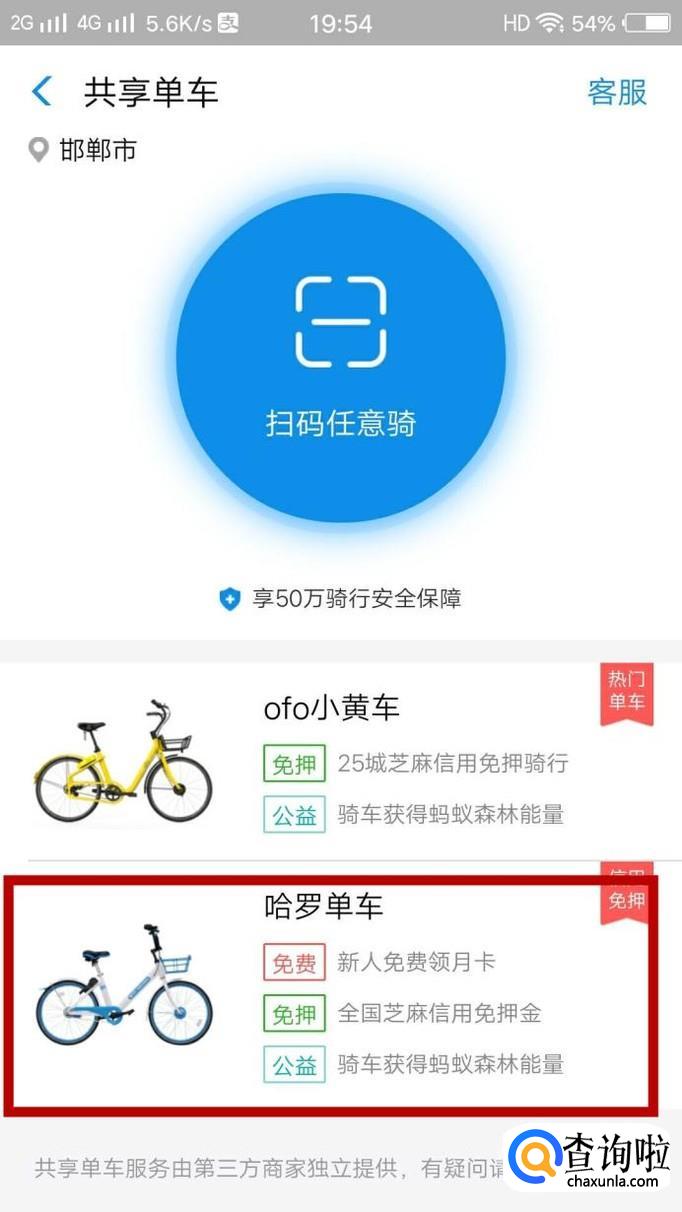Tap the 扫码任意骑 scan button
The height and width of the screenshot is (1212, 682).
pyautogui.click(x=341, y=358)
